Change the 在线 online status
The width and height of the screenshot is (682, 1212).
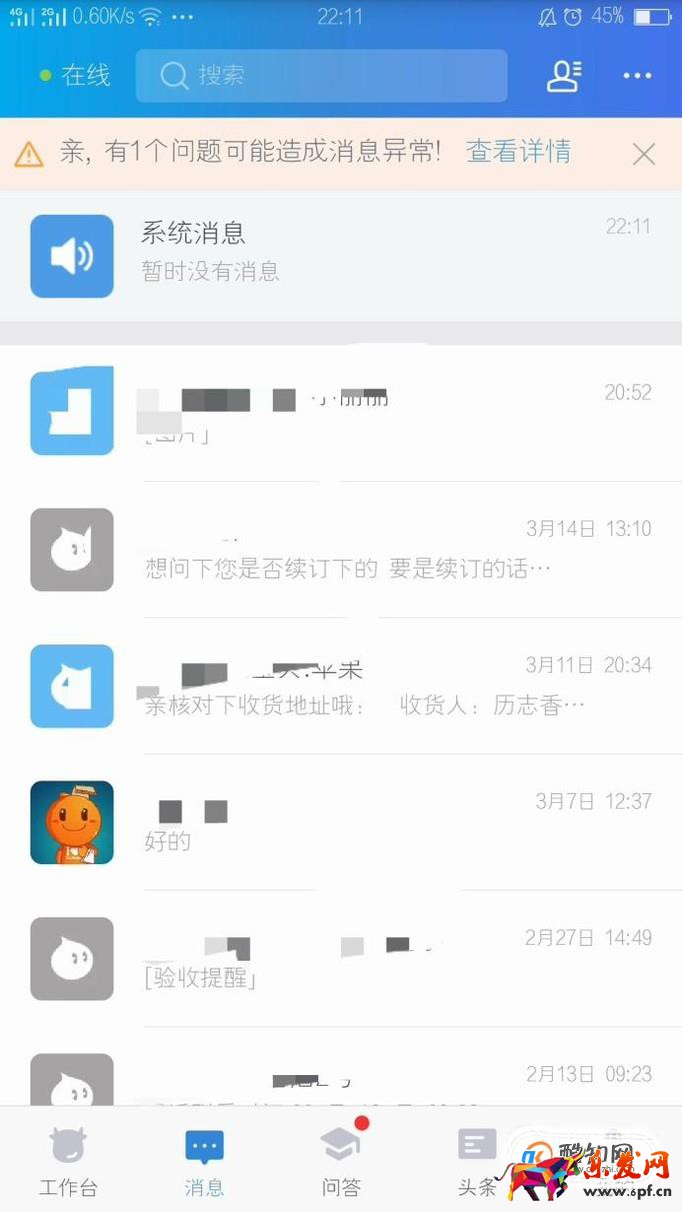pyautogui.click(x=76, y=76)
